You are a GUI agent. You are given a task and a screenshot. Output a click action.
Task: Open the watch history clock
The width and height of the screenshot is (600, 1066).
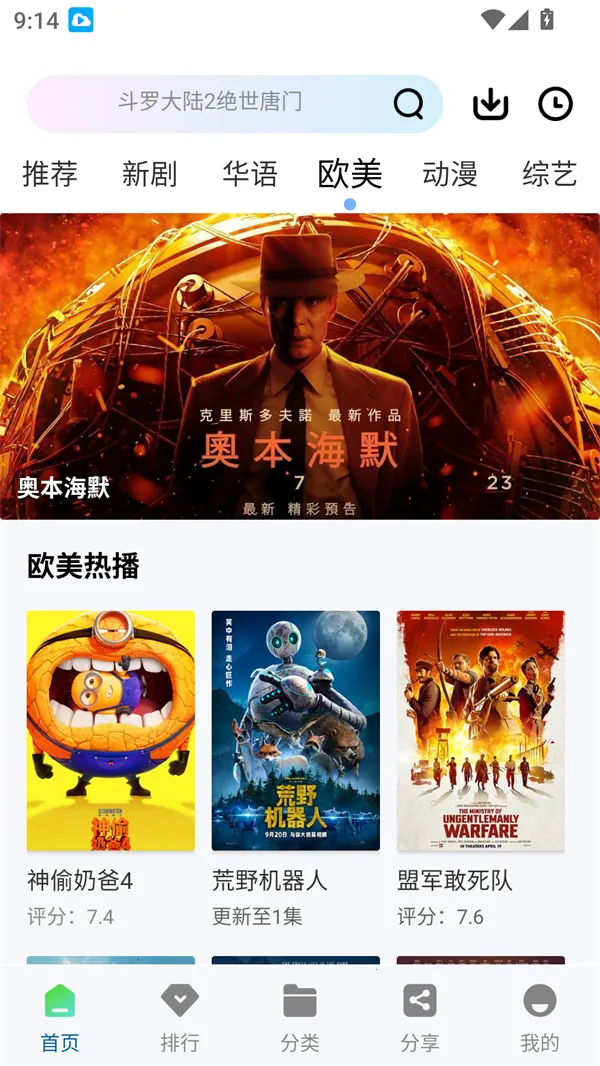tap(555, 104)
